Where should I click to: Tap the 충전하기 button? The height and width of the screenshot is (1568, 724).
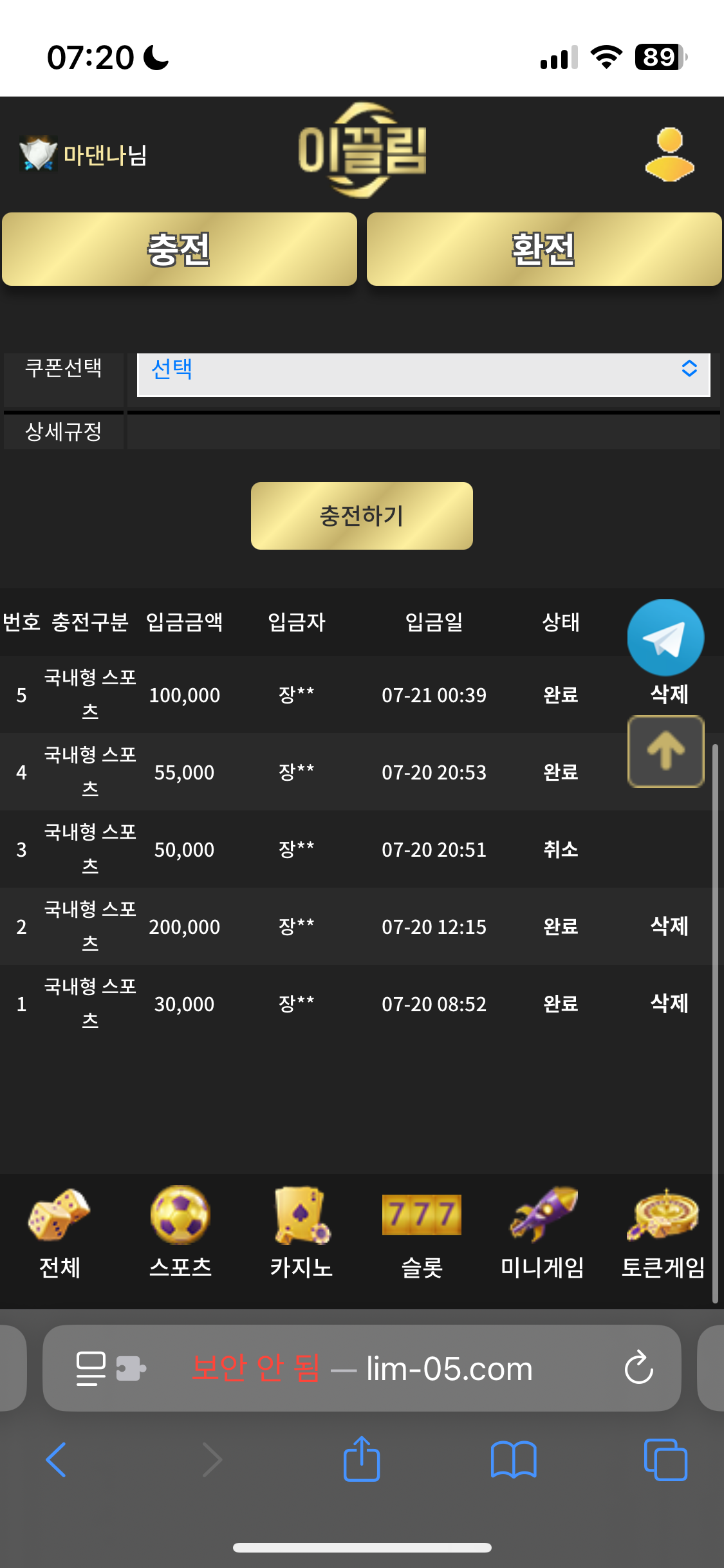pos(362,516)
